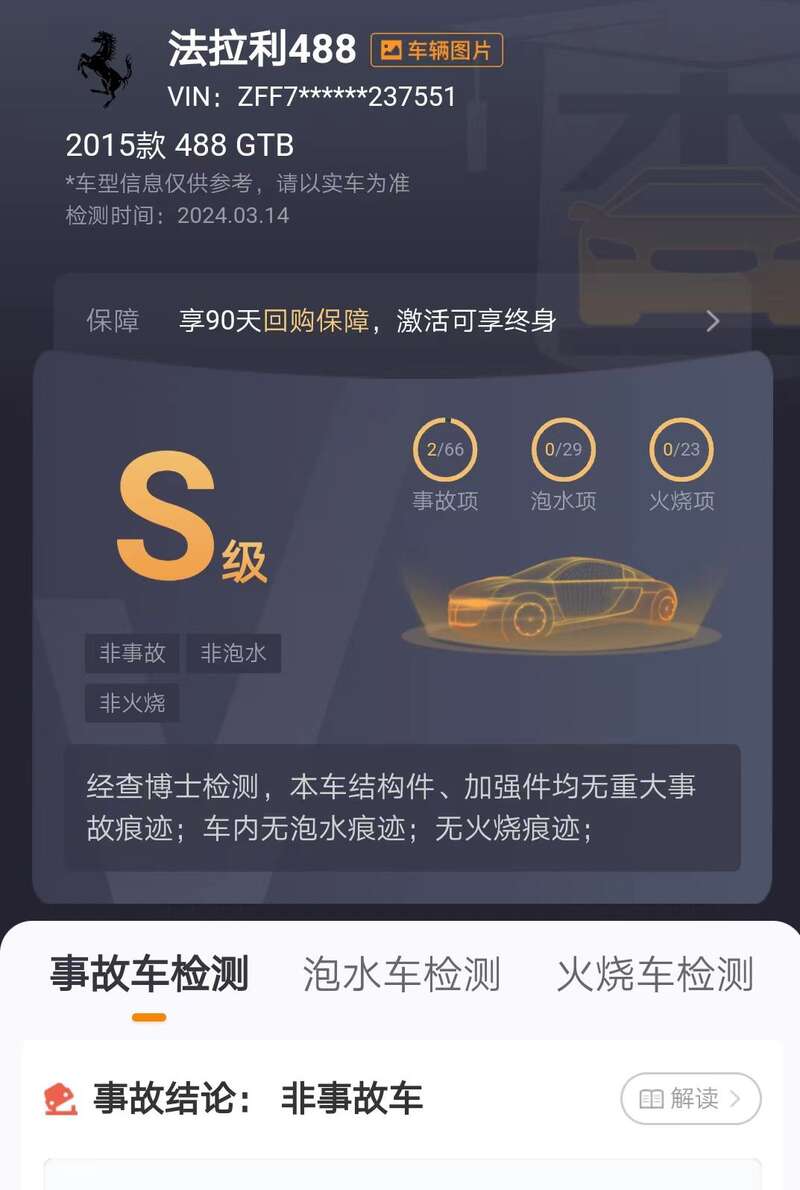
Task: Open the 车辆图片 vehicle photos button
Action: point(436,50)
